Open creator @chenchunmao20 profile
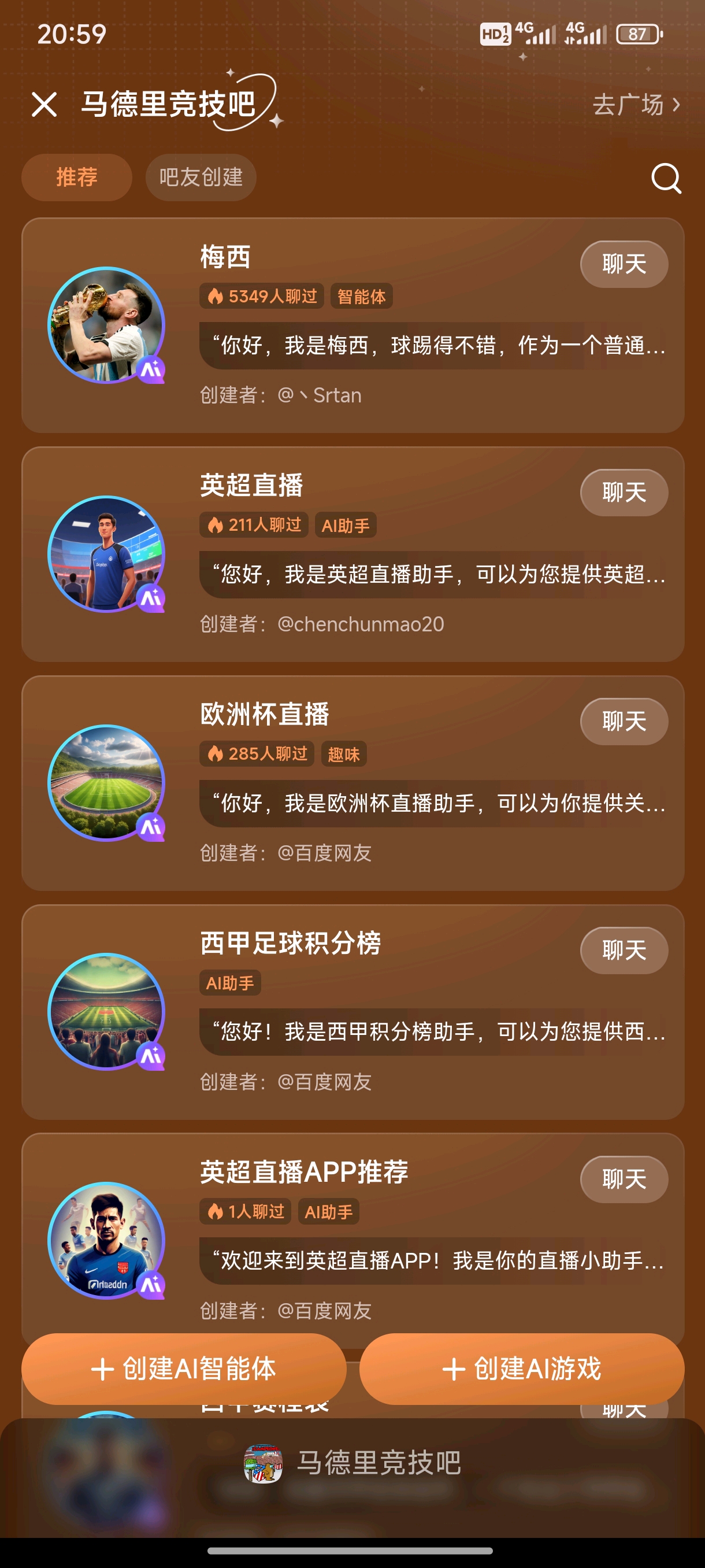 pos(360,624)
